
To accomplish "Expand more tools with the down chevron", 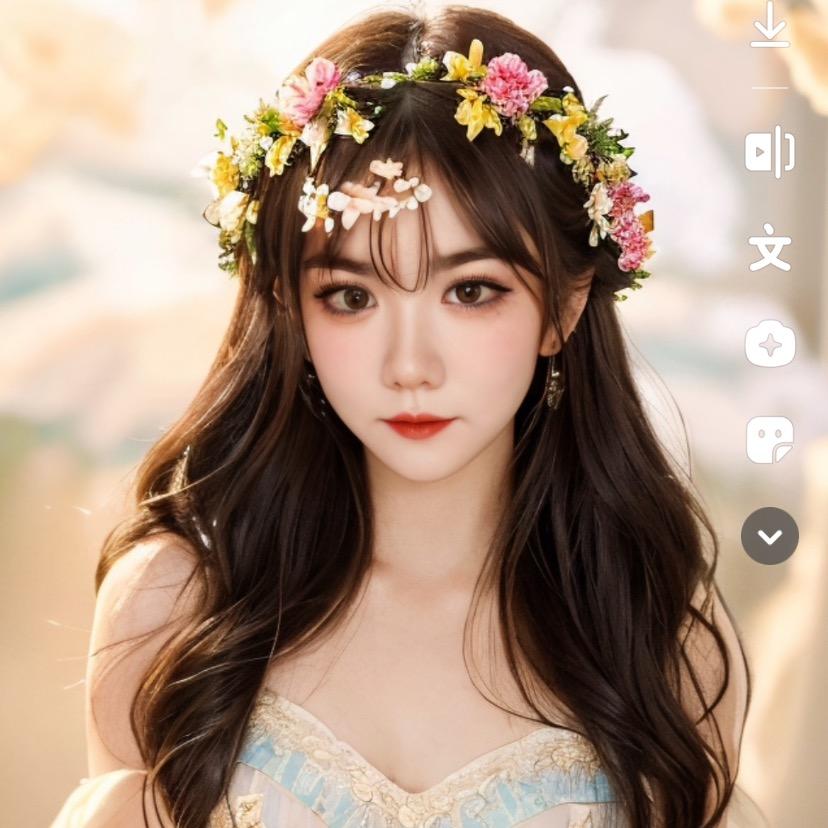I will point(770,536).
